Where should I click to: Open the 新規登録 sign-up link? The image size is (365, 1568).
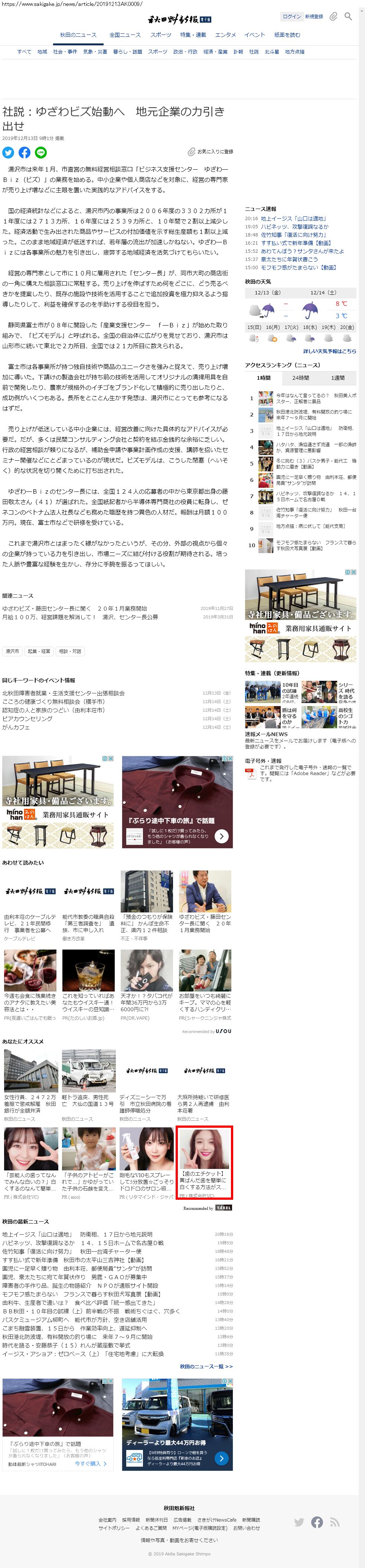tap(314, 17)
